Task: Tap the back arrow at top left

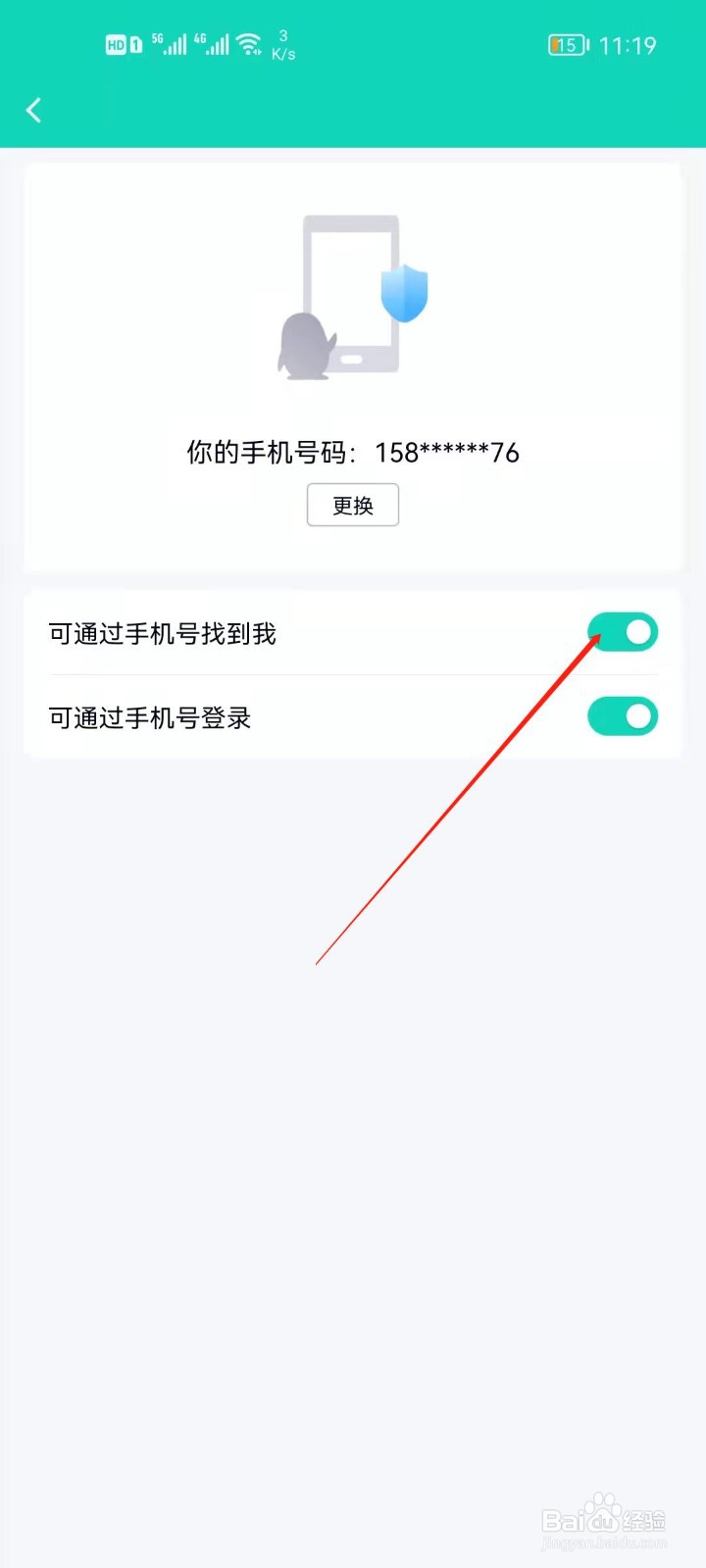Action: [34, 110]
